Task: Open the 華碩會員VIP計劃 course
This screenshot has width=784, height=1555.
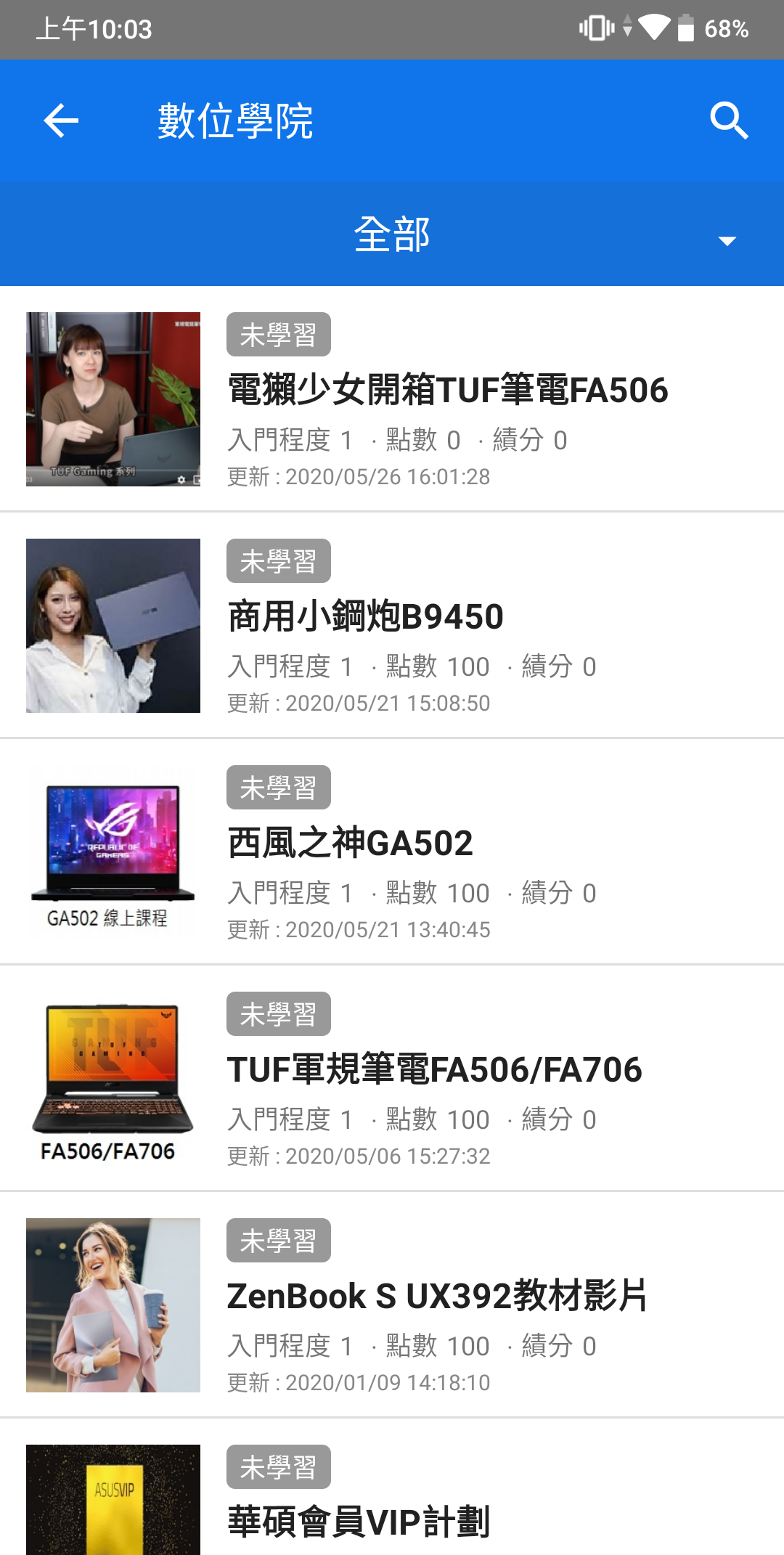Action: pyautogui.click(x=359, y=1521)
